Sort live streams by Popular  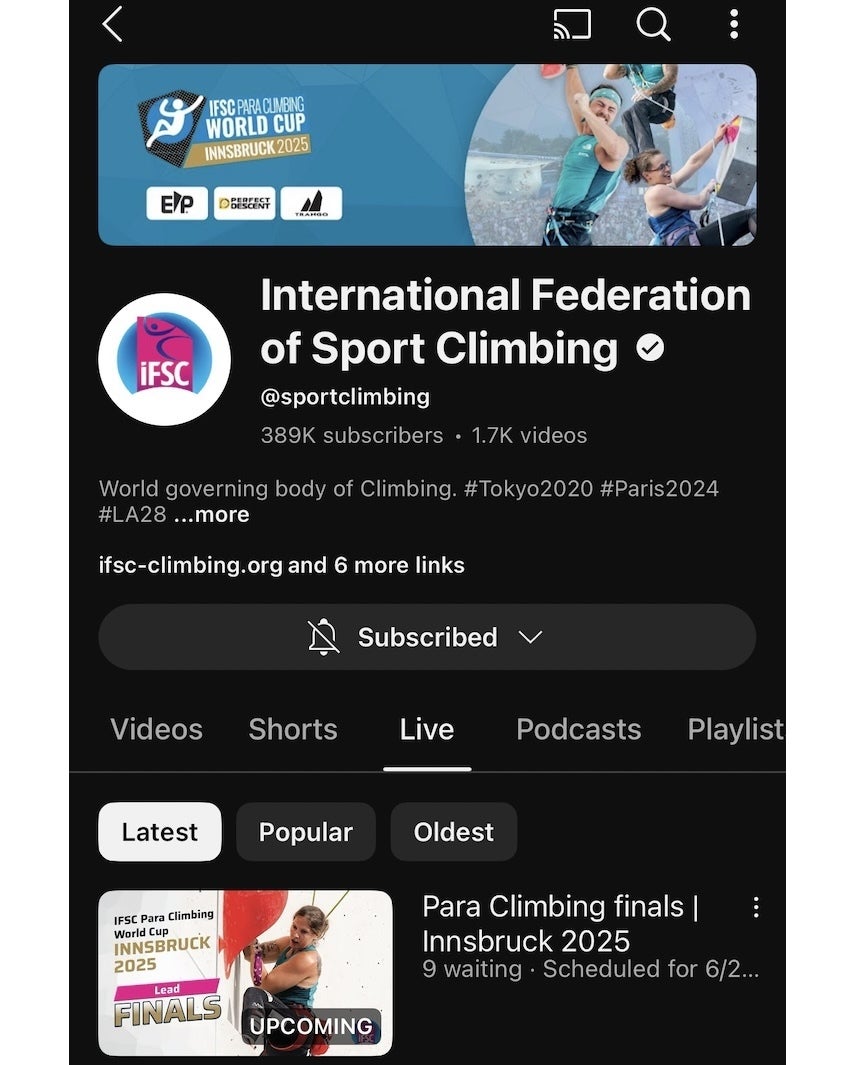pyautogui.click(x=305, y=832)
